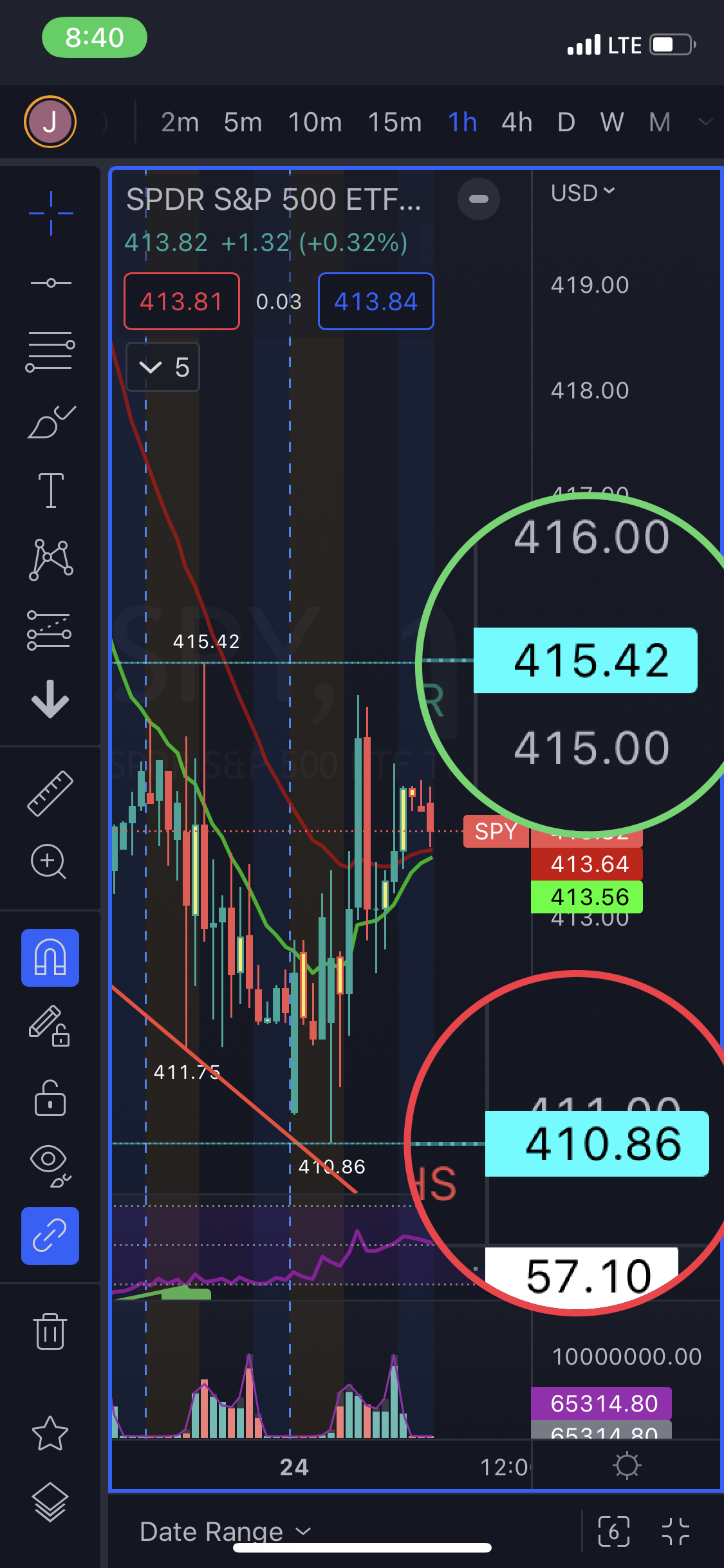Activate the ruler measure tool
Viewport: 724px width, 1568px height.
[50, 793]
